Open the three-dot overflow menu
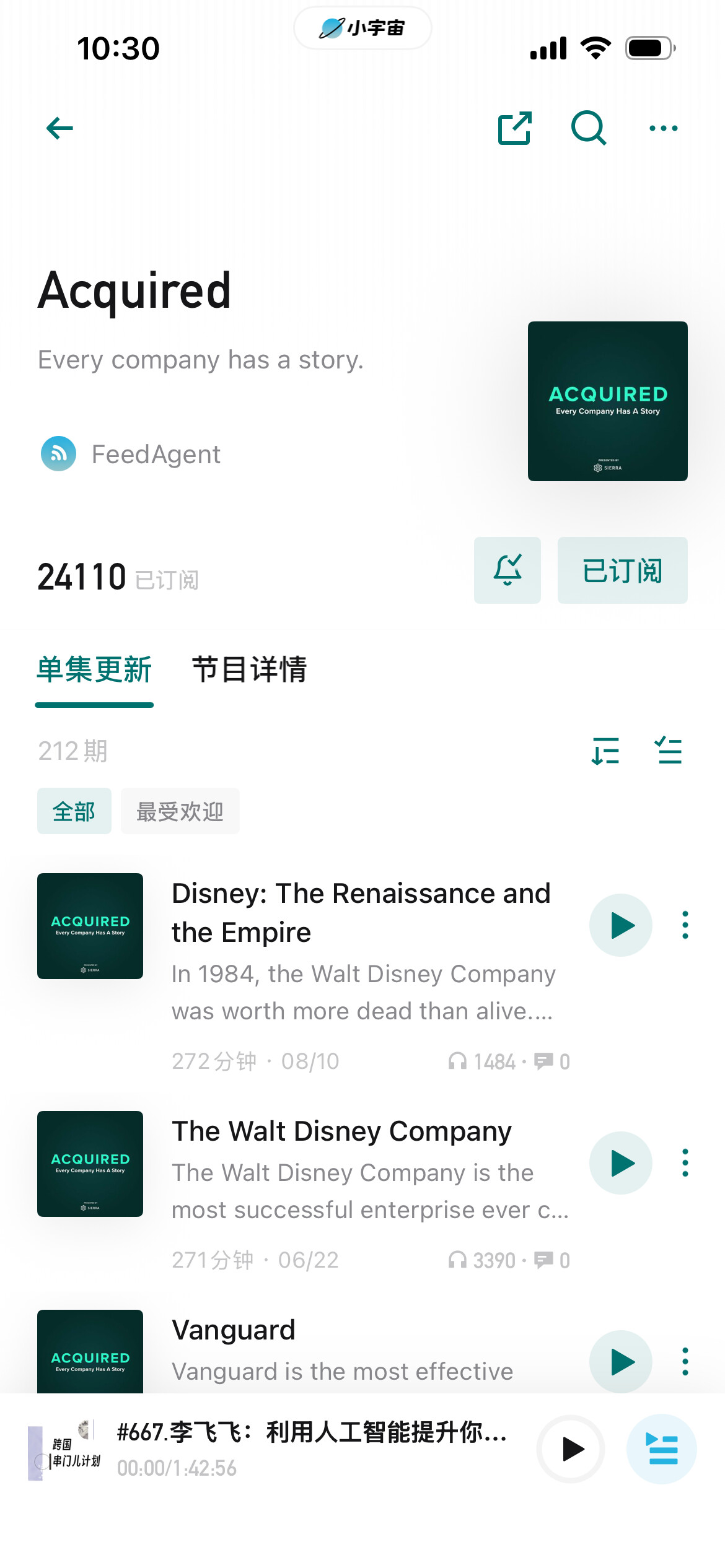This screenshot has height=1568, width=725. (663, 128)
